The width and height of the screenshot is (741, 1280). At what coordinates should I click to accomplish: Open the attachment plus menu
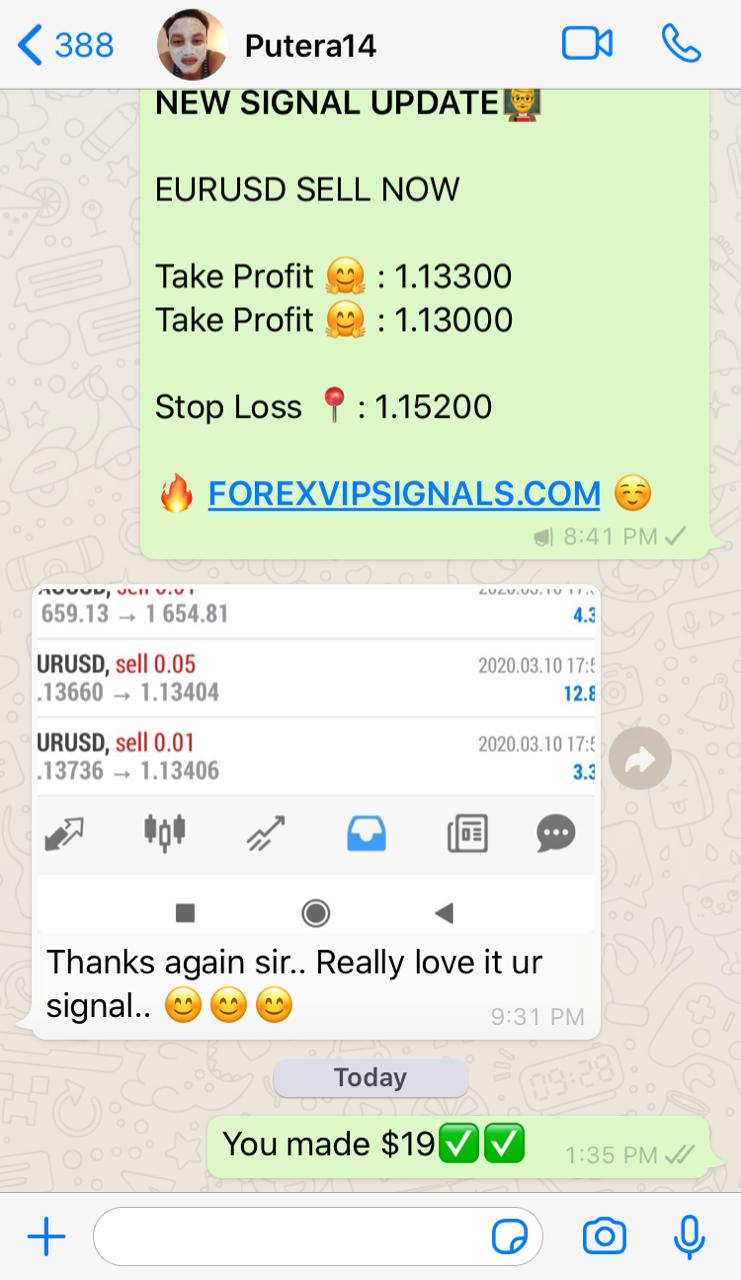click(46, 1238)
